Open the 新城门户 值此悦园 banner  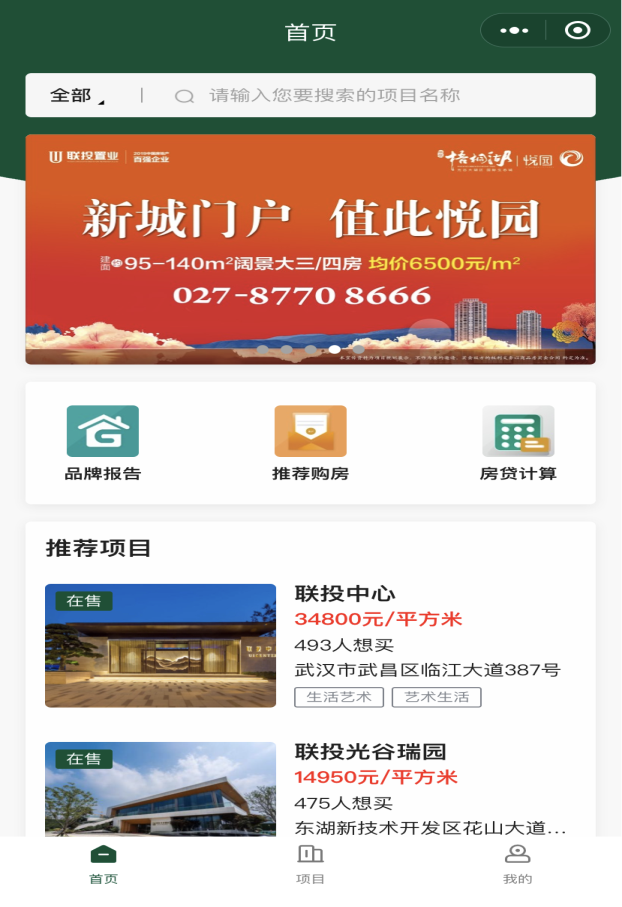[310, 249]
